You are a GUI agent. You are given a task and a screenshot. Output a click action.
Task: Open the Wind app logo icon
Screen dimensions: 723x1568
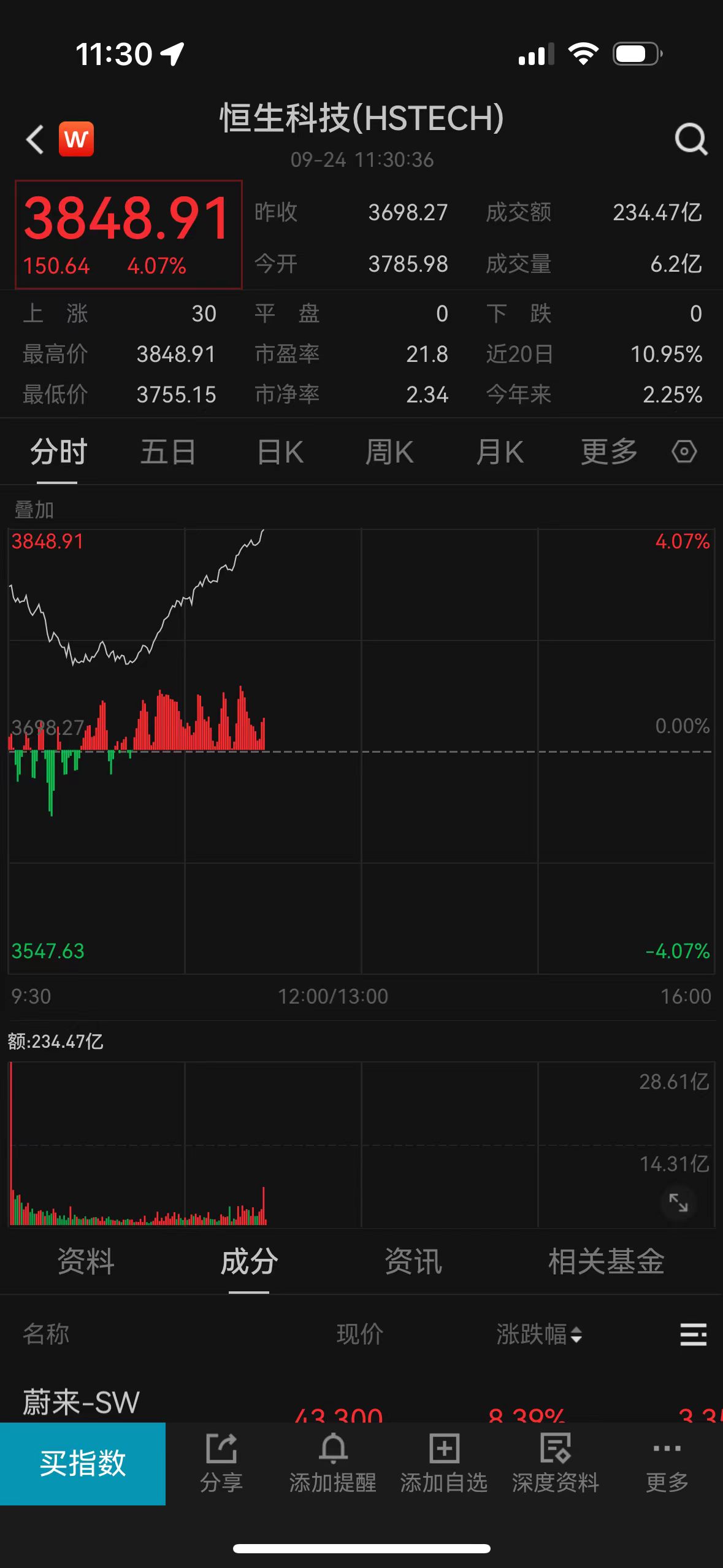pyautogui.click(x=76, y=139)
